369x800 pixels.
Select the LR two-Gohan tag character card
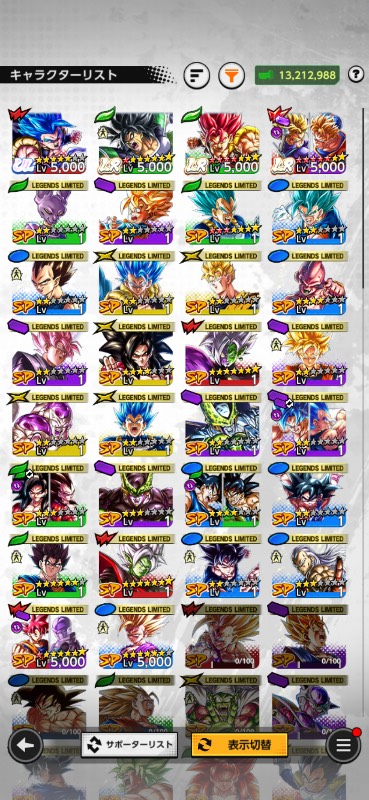[x=308, y=141]
